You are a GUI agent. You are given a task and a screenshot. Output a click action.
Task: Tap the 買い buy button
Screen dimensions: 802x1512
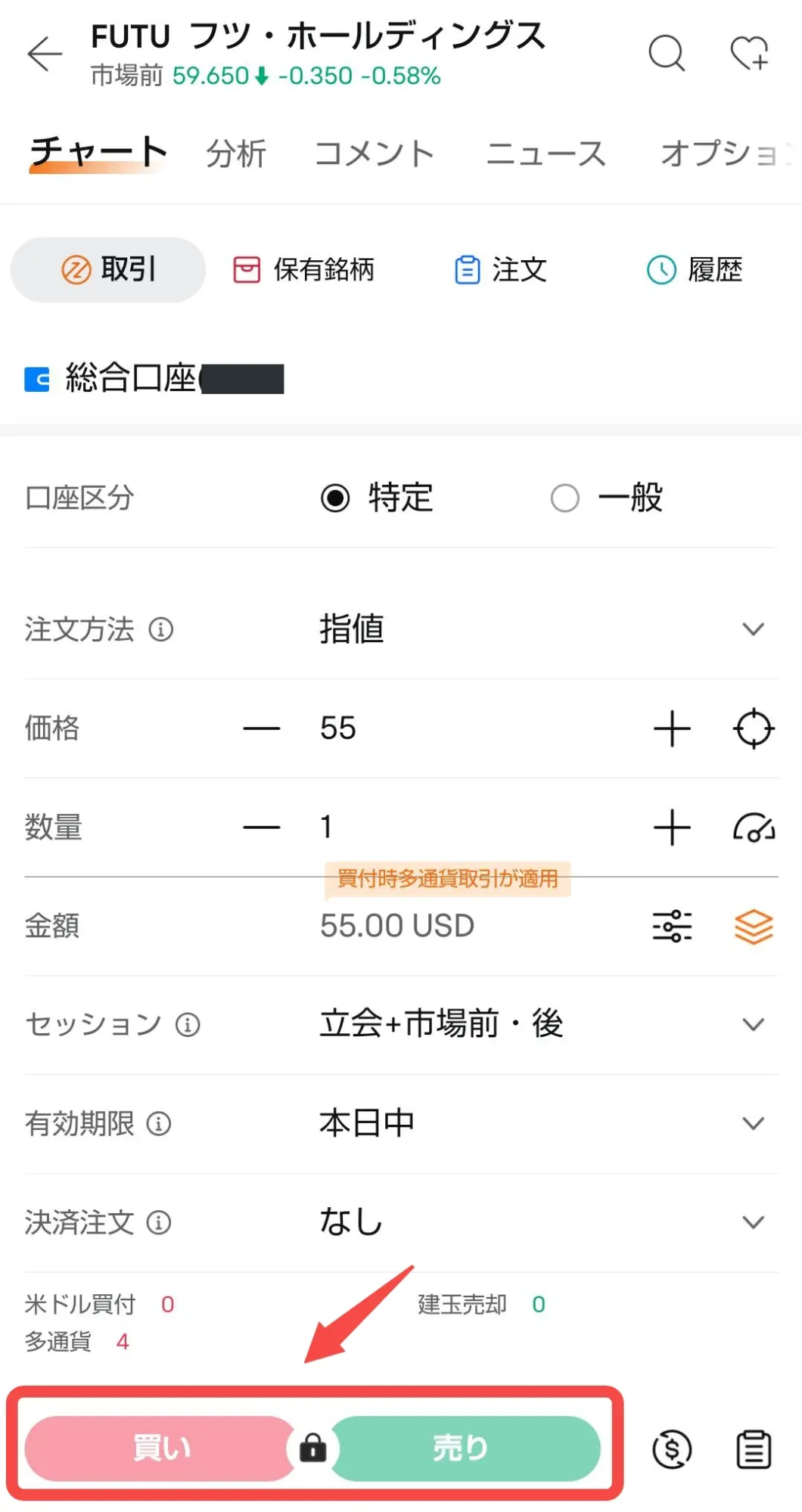tap(160, 1448)
